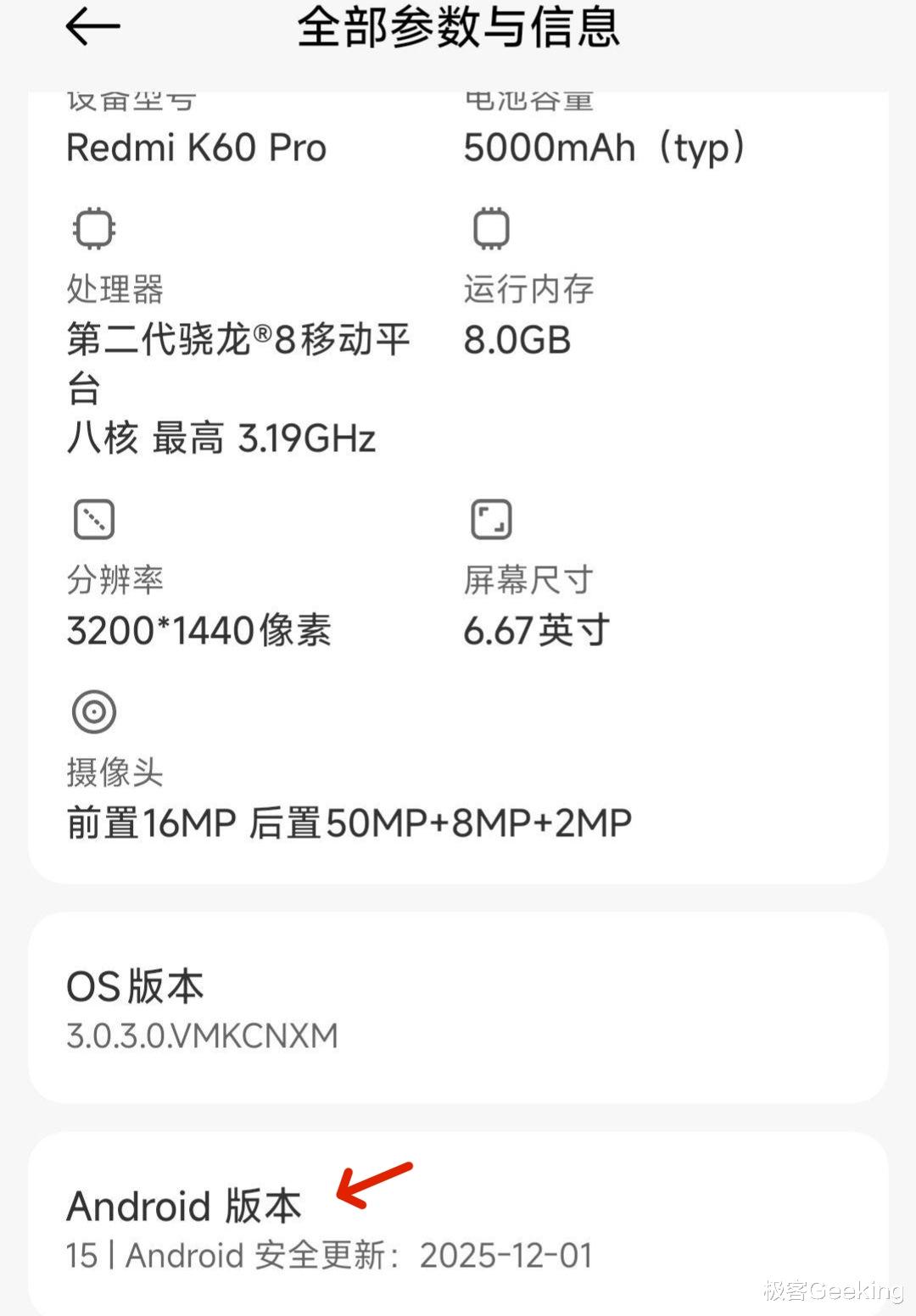Tap the OS 版本 row

click(x=458, y=1007)
